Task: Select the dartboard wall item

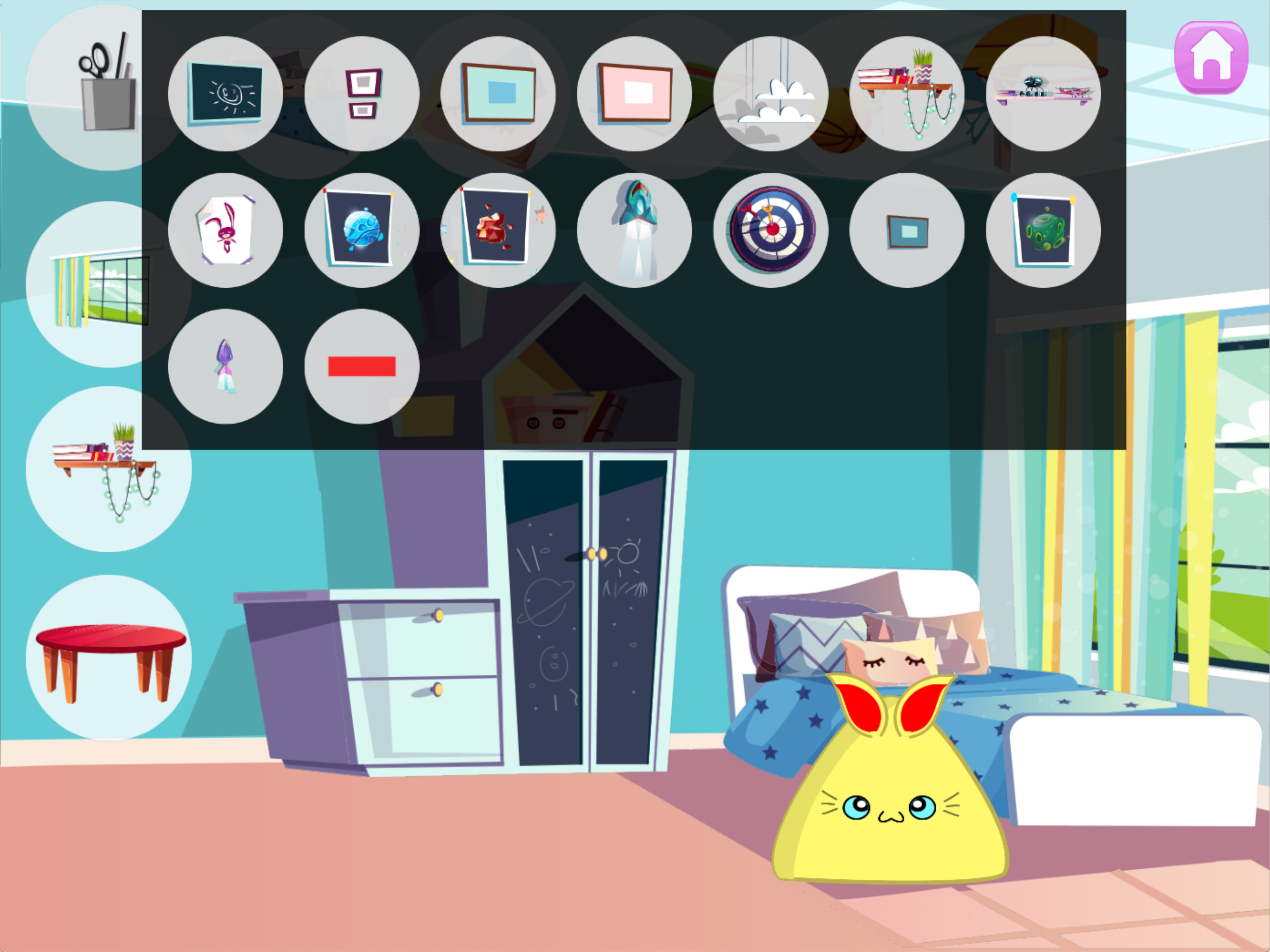Action: tap(770, 230)
